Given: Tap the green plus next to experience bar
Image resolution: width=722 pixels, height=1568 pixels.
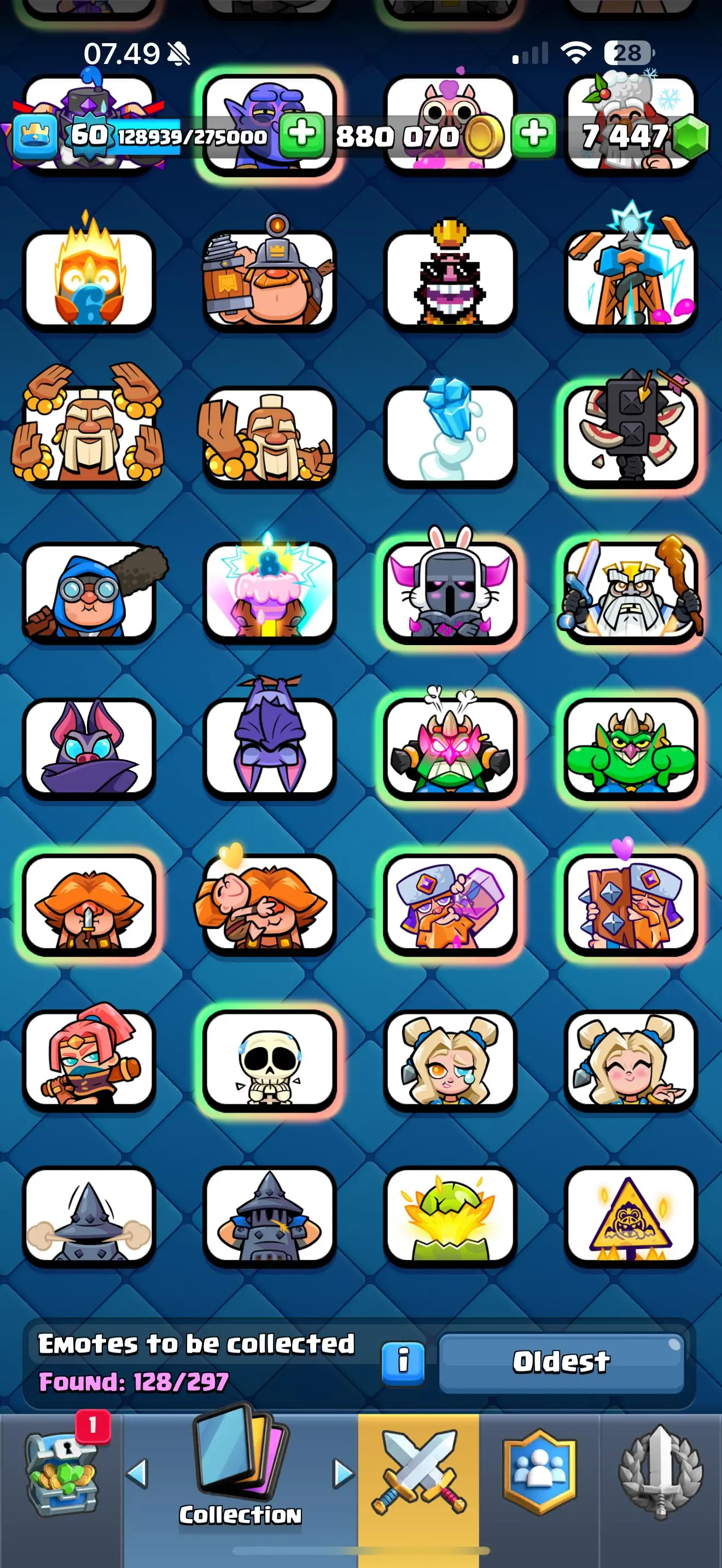Looking at the screenshot, I should (x=301, y=134).
